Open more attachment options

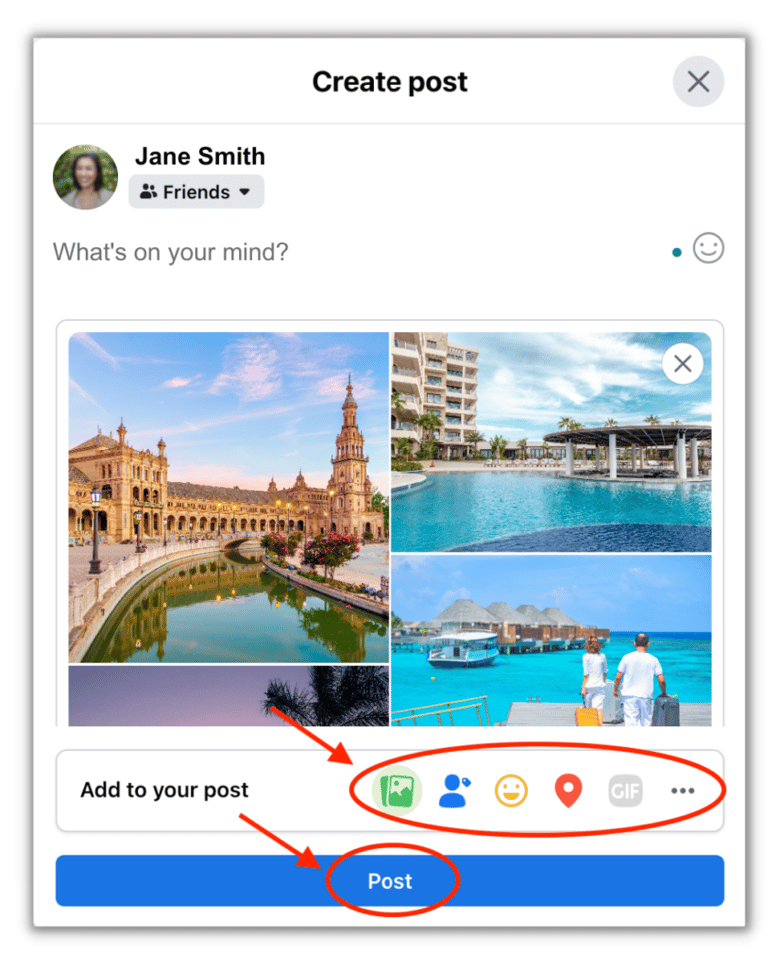[x=683, y=790]
